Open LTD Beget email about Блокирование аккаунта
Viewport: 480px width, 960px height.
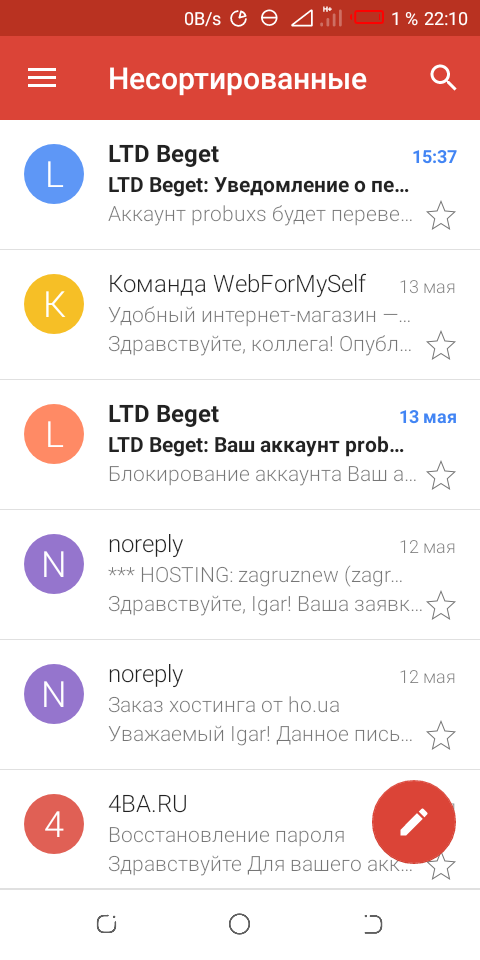click(x=240, y=444)
